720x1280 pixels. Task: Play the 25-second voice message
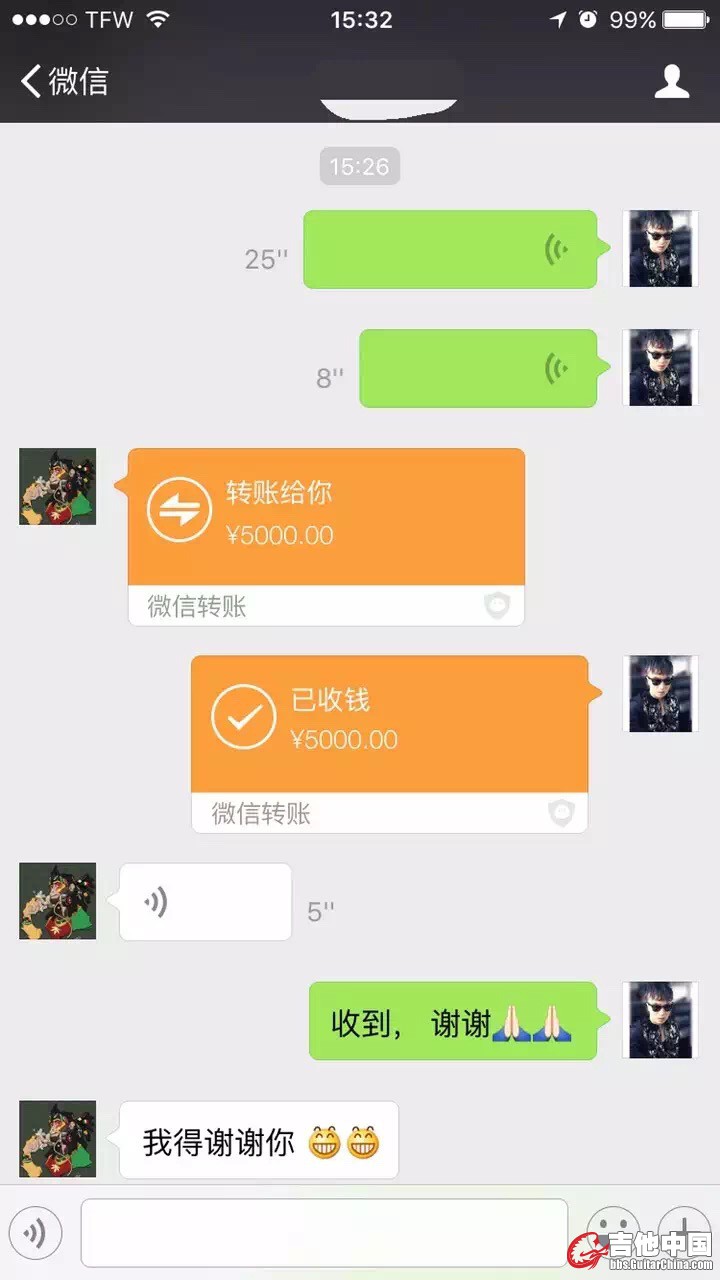450,249
